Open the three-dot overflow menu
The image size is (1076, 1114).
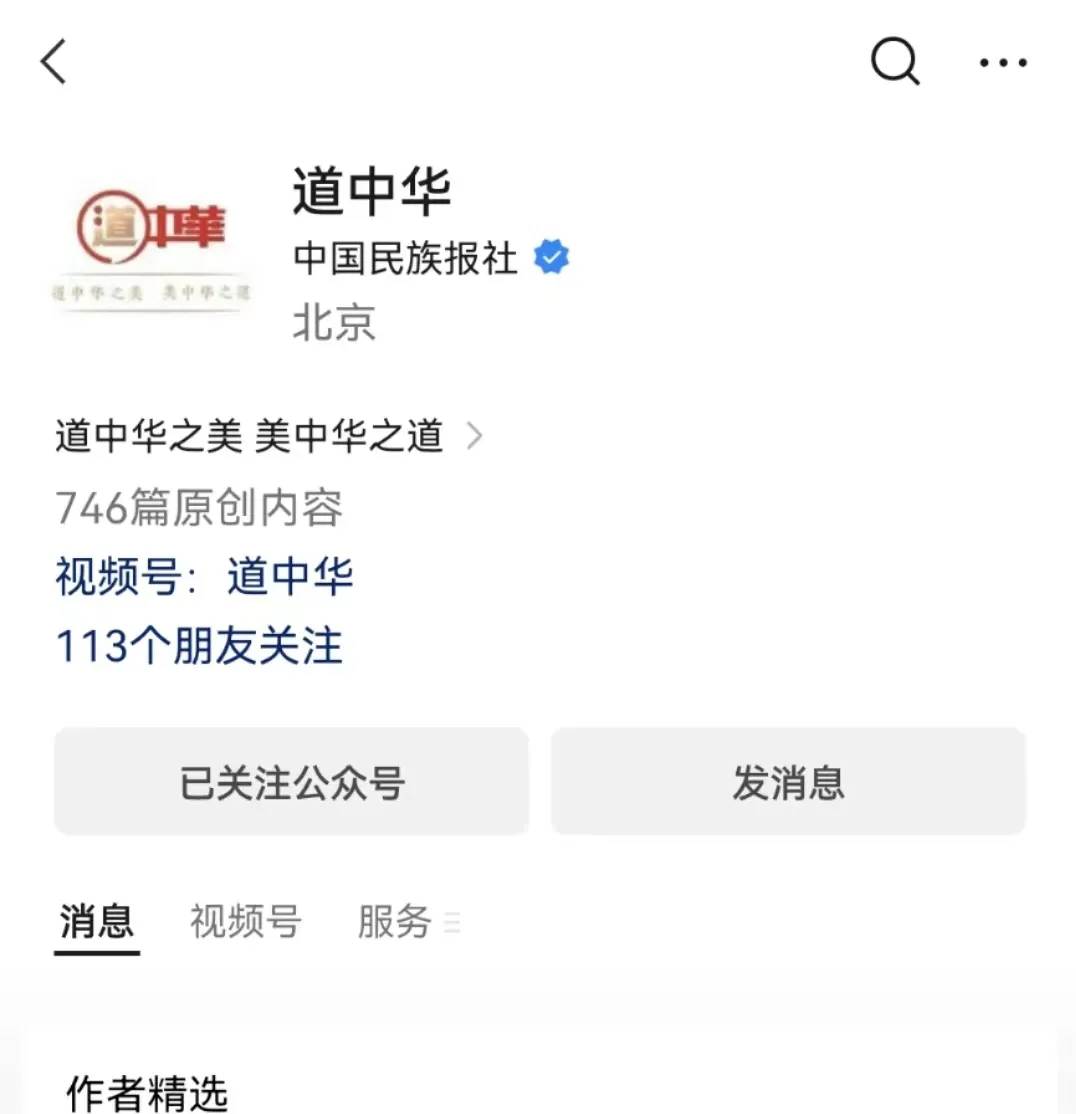pyautogui.click(x=1002, y=63)
